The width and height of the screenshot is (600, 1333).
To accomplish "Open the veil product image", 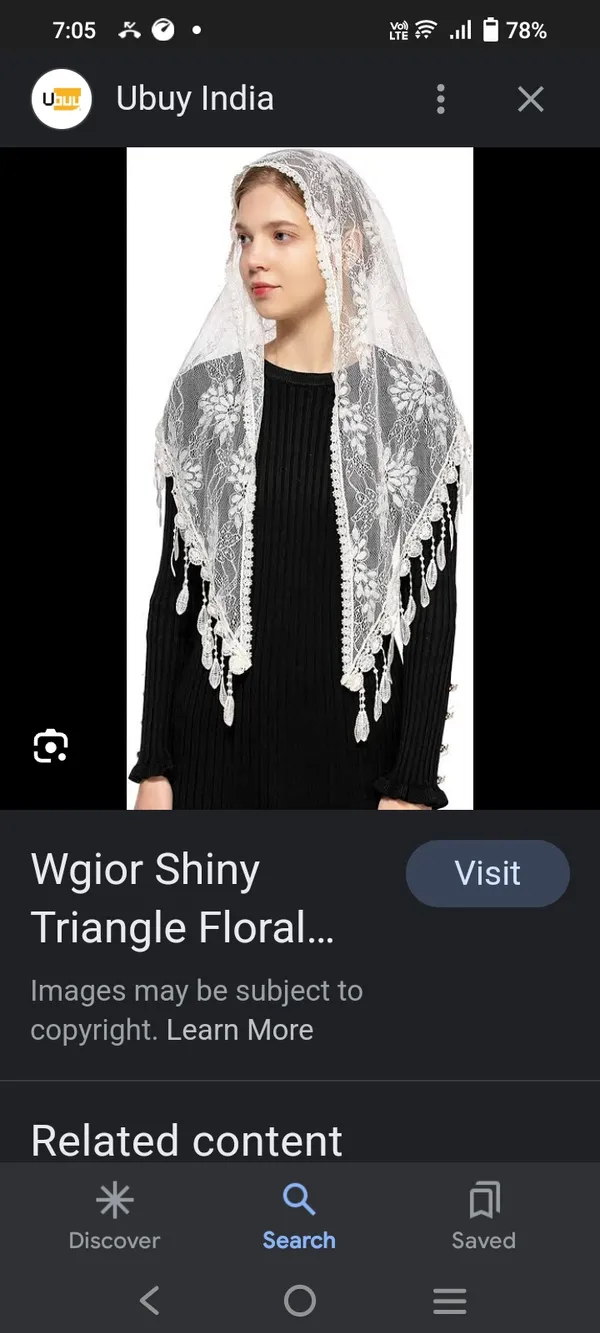I will click(299, 478).
